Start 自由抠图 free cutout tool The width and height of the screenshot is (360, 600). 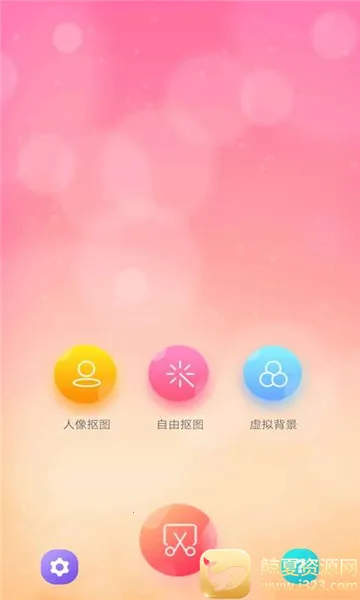pos(179,373)
